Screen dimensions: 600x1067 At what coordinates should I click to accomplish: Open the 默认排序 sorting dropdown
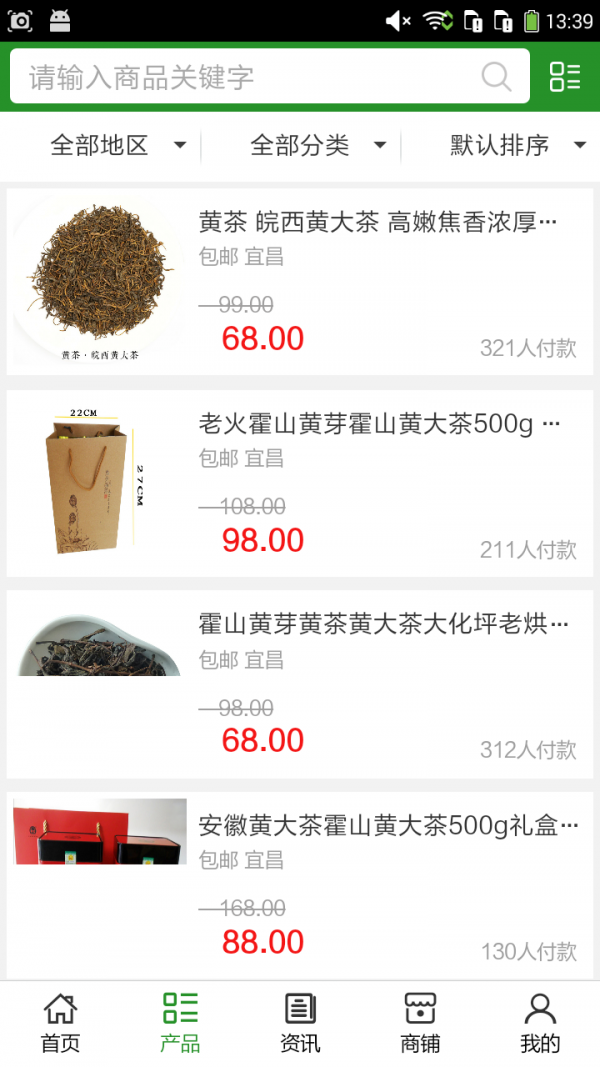517,146
